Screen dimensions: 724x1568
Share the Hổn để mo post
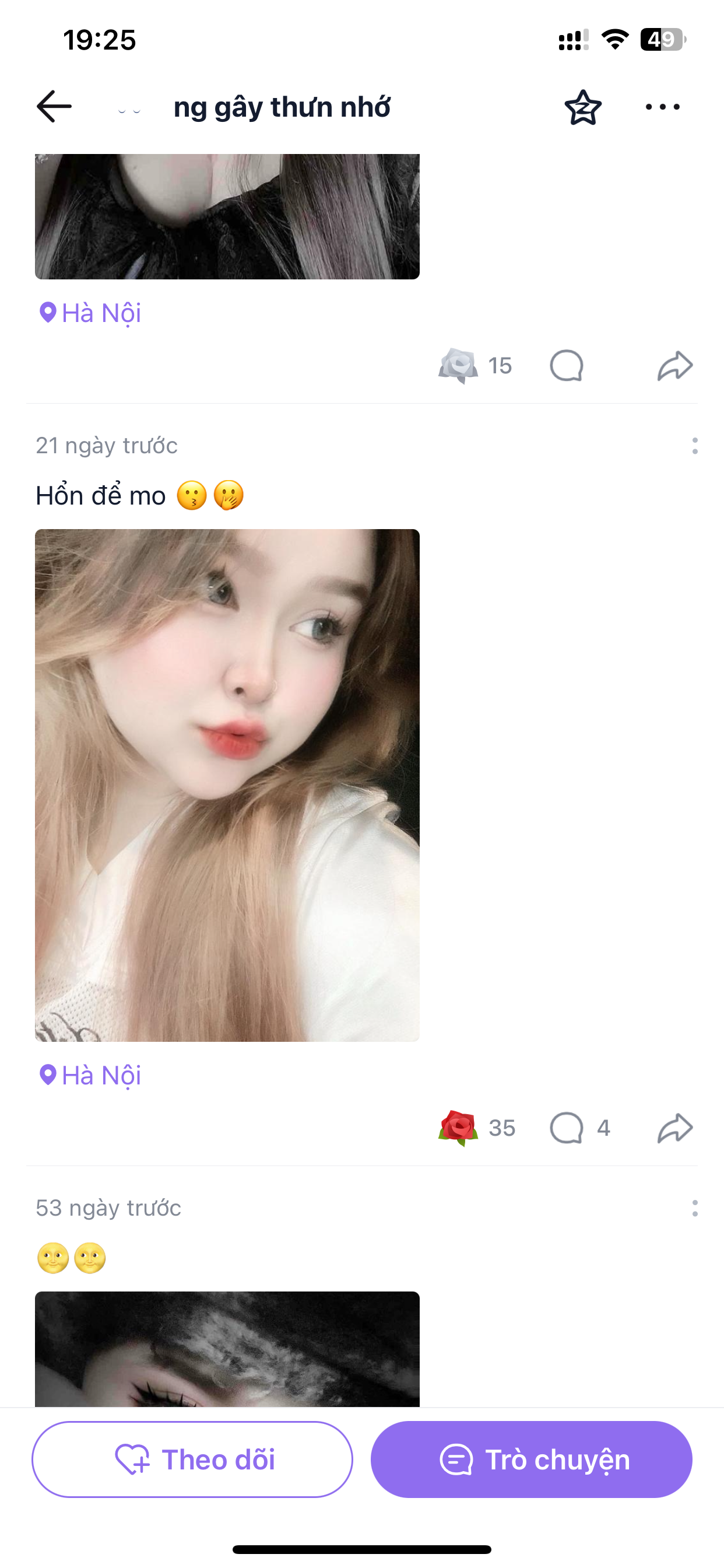coord(674,1128)
